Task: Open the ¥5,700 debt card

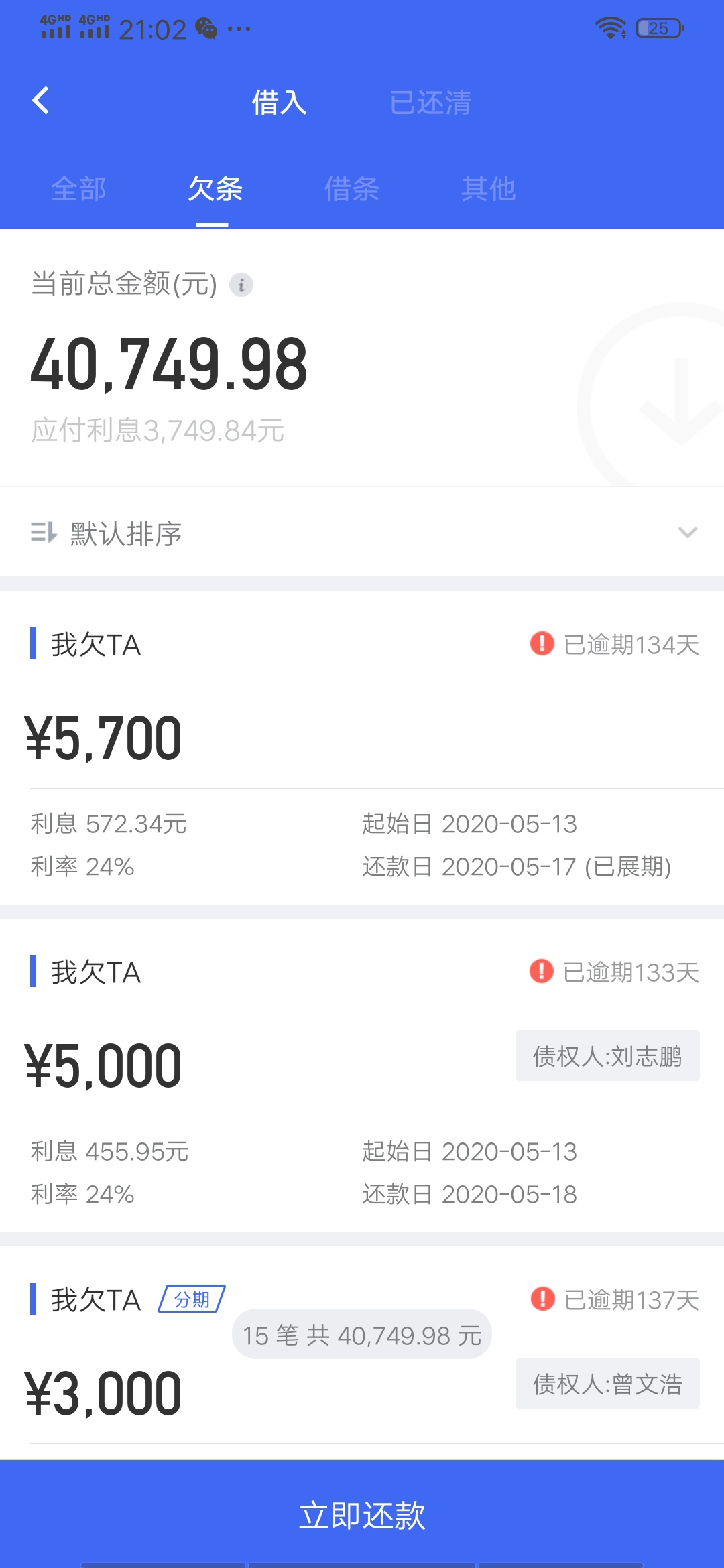Action: (x=362, y=748)
